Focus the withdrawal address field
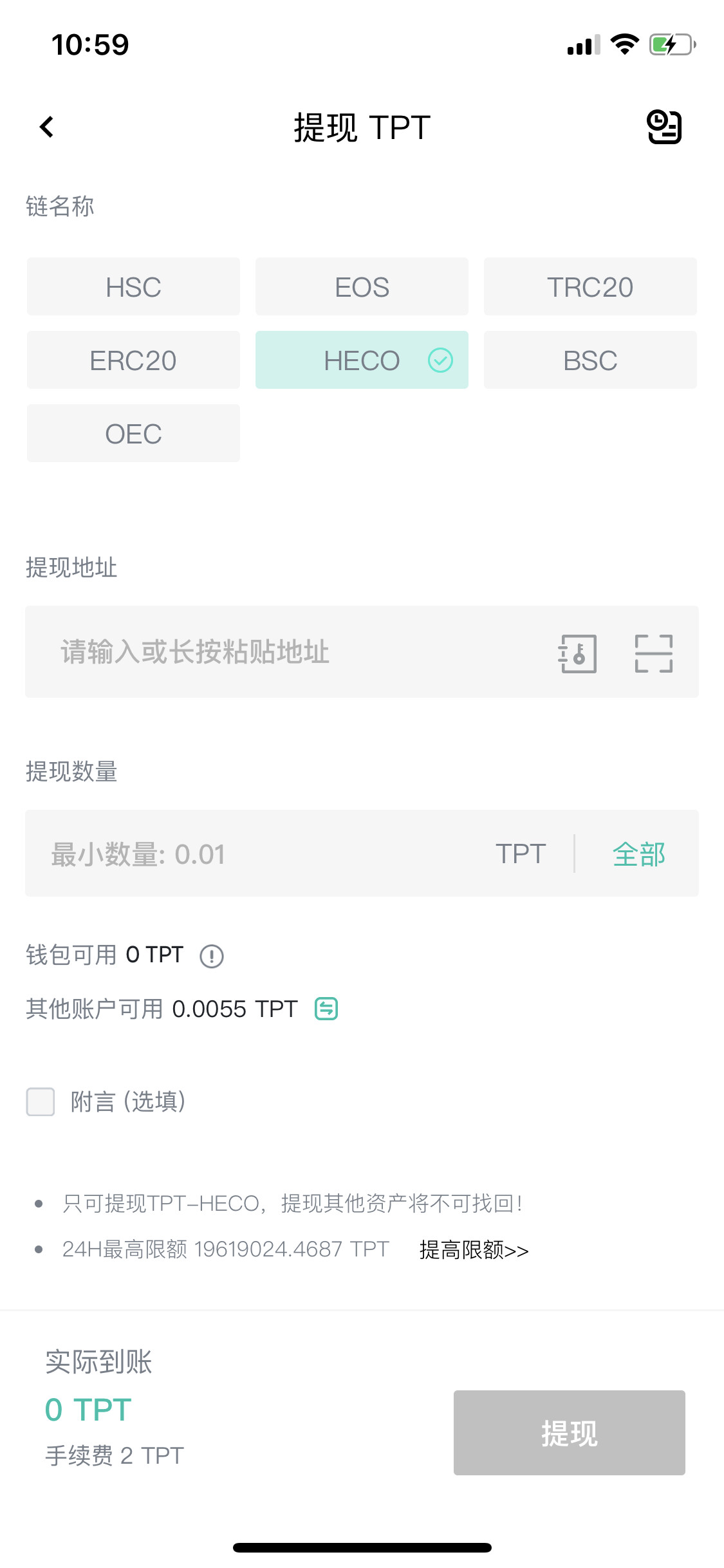 click(x=290, y=651)
